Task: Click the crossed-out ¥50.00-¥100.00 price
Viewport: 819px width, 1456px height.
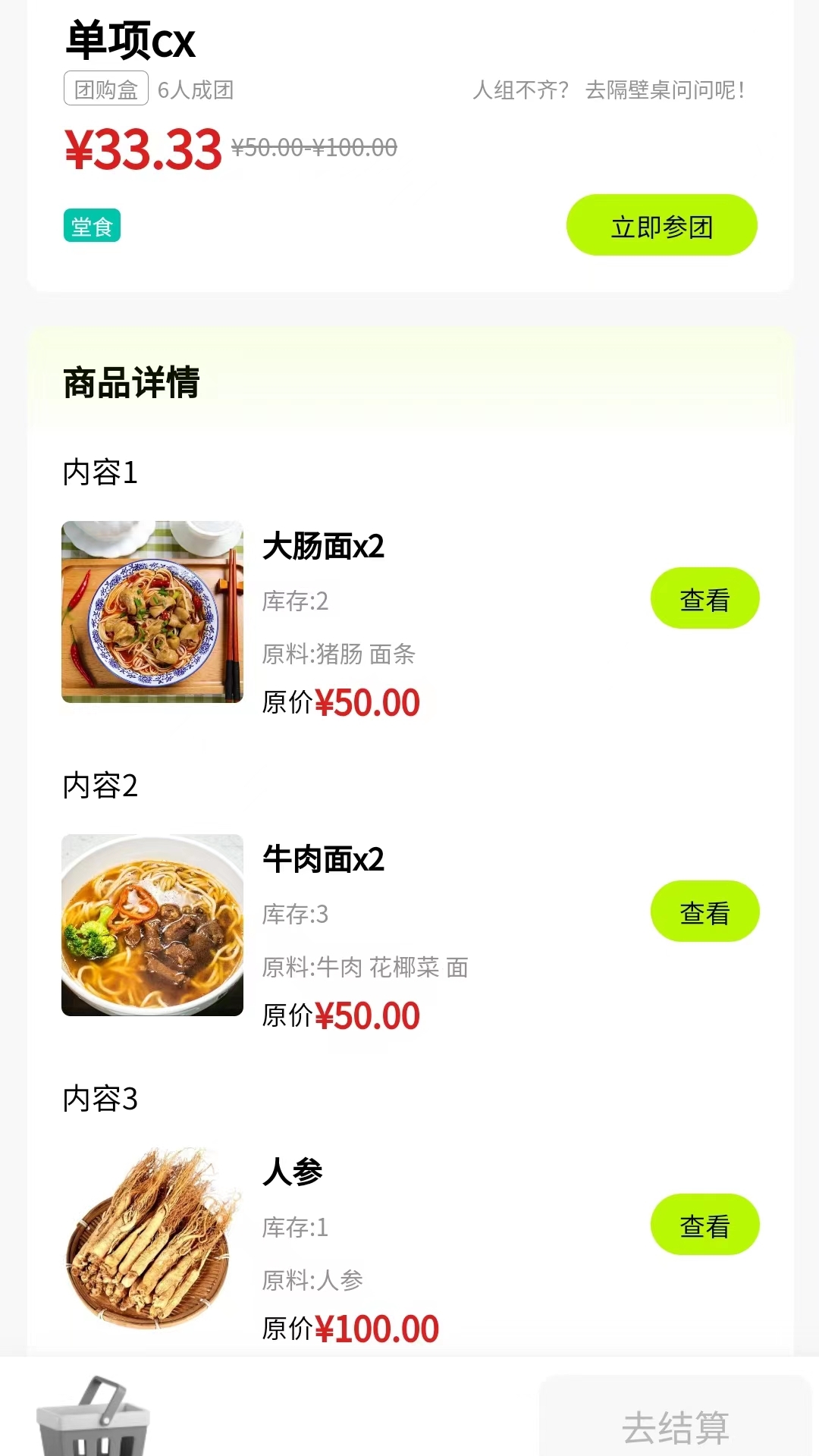Action: click(315, 148)
